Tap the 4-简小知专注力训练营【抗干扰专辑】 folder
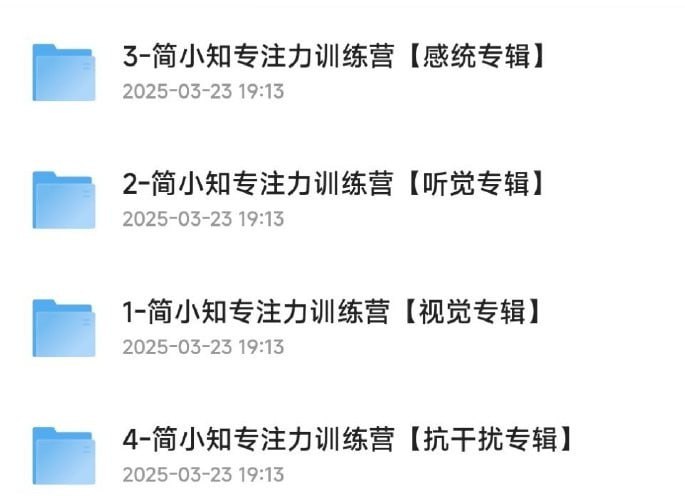 coord(348,440)
